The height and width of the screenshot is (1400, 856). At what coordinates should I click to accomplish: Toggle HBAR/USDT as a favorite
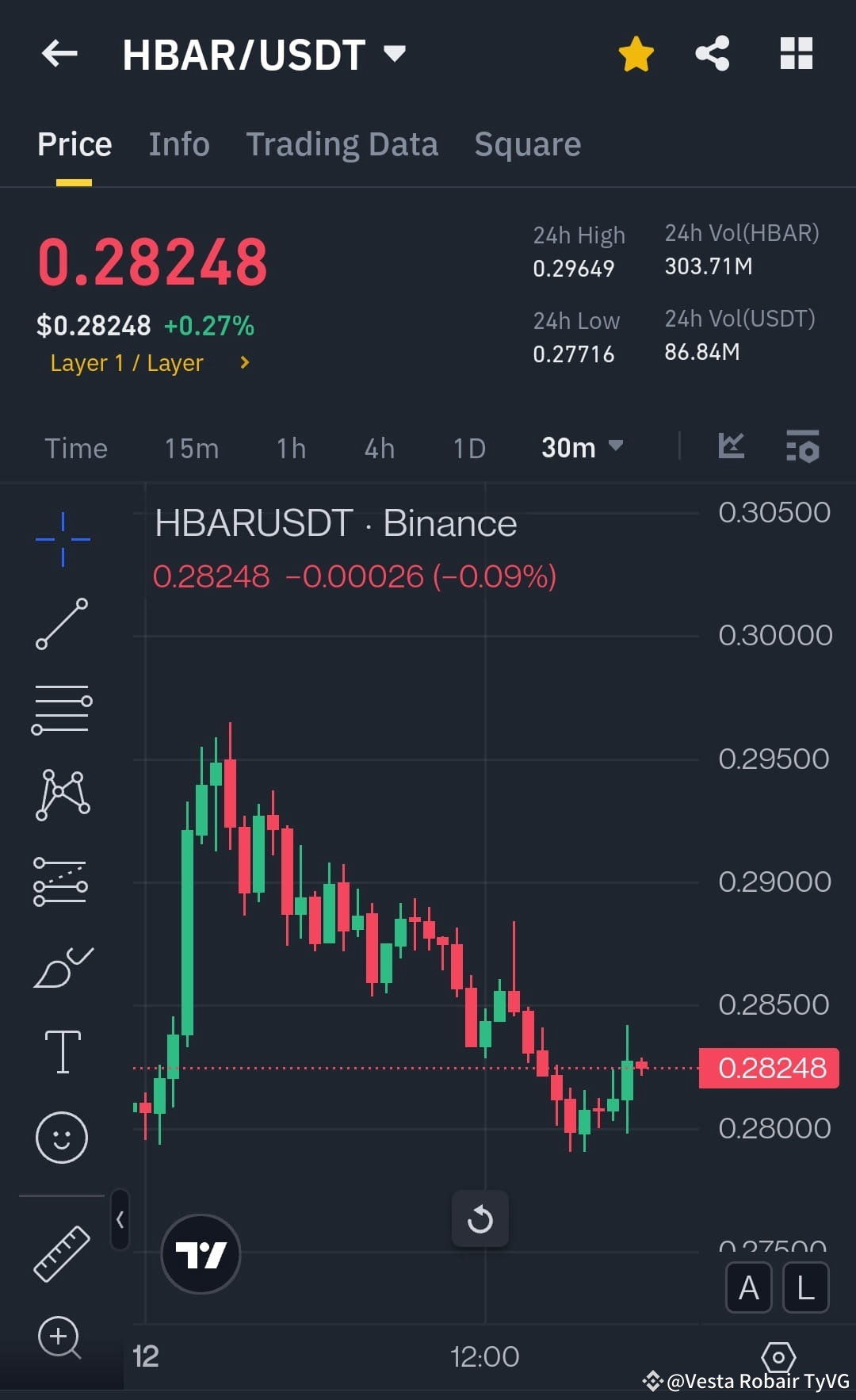(x=636, y=53)
